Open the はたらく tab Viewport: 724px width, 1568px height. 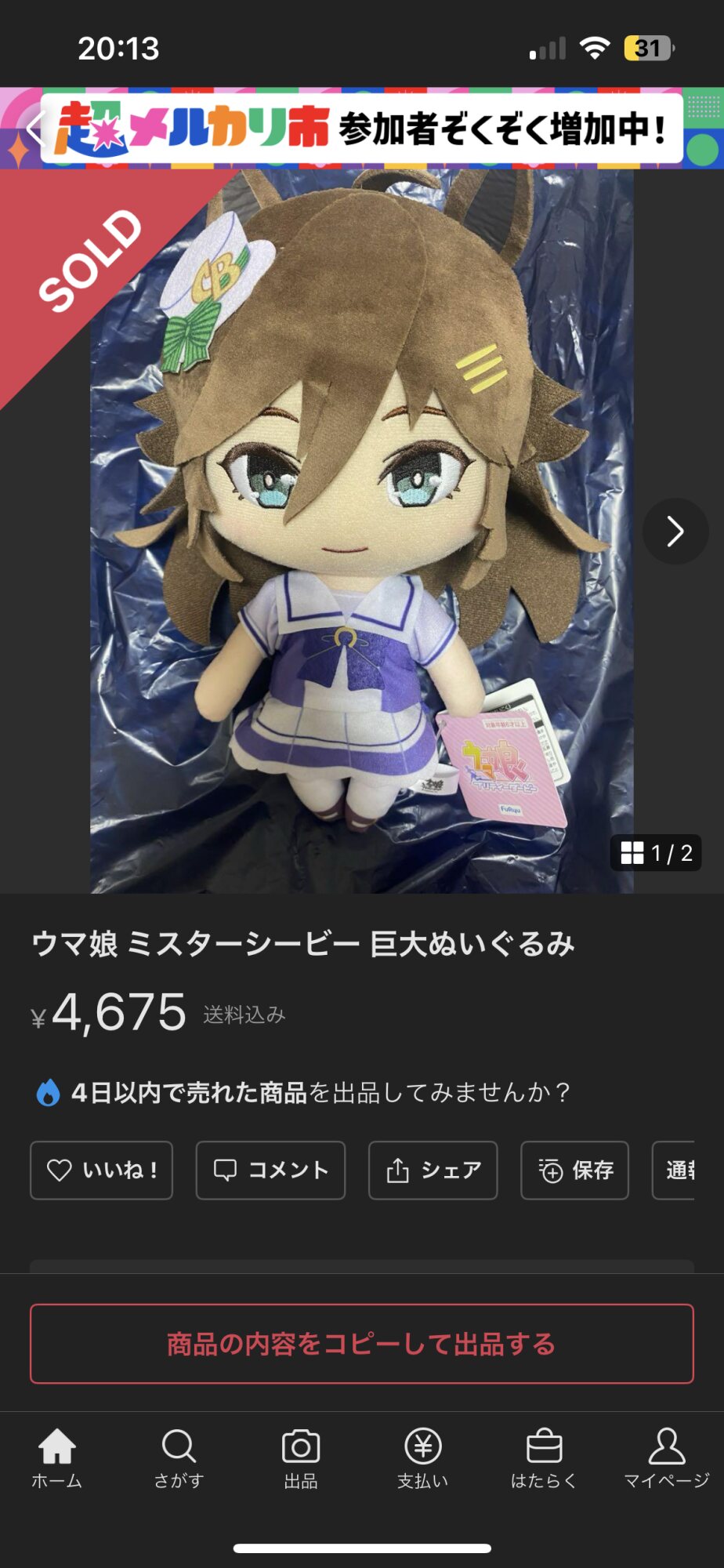(x=544, y=1458)
